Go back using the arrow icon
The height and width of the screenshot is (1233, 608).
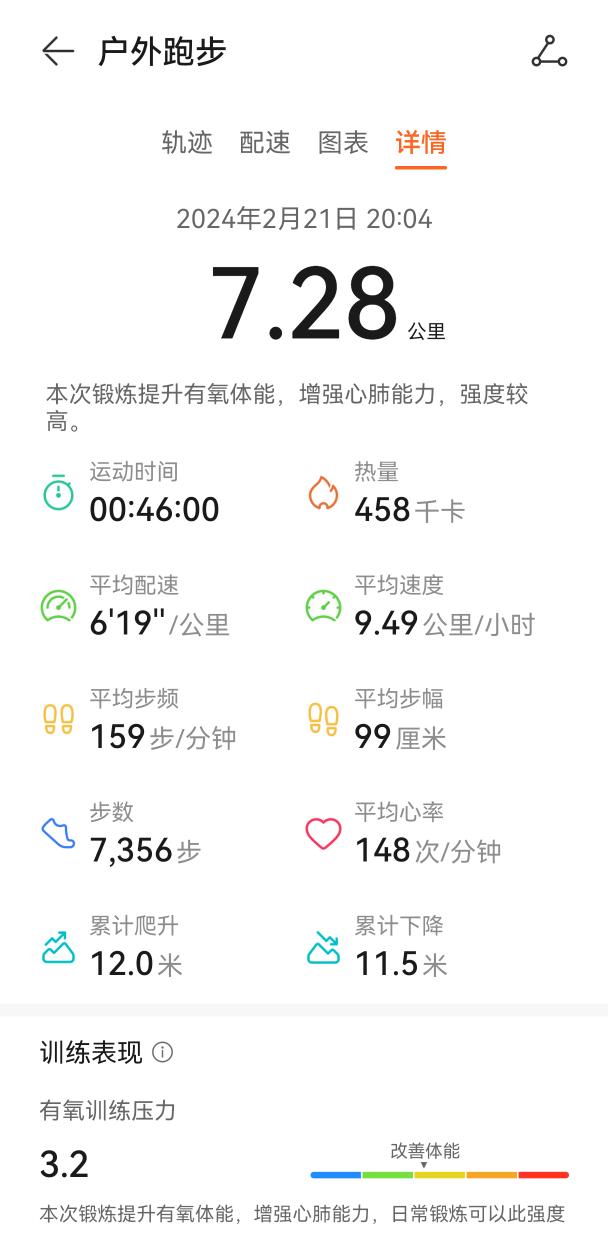pyautogui.click(x=58, y=52)
